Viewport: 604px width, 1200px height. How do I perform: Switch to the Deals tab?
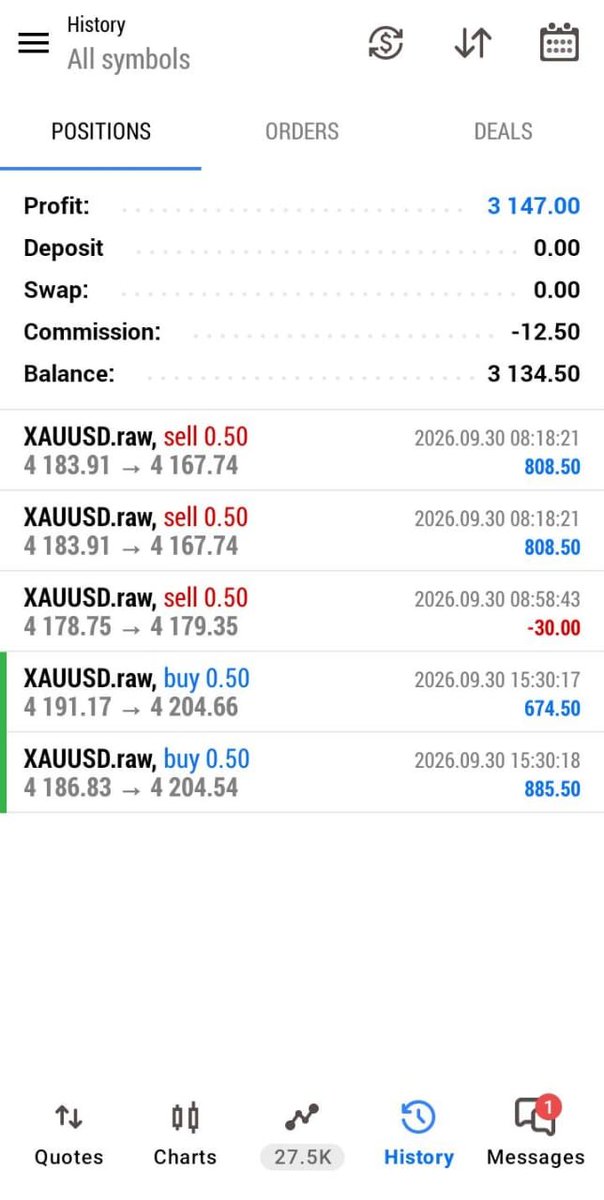click(503, 131)
